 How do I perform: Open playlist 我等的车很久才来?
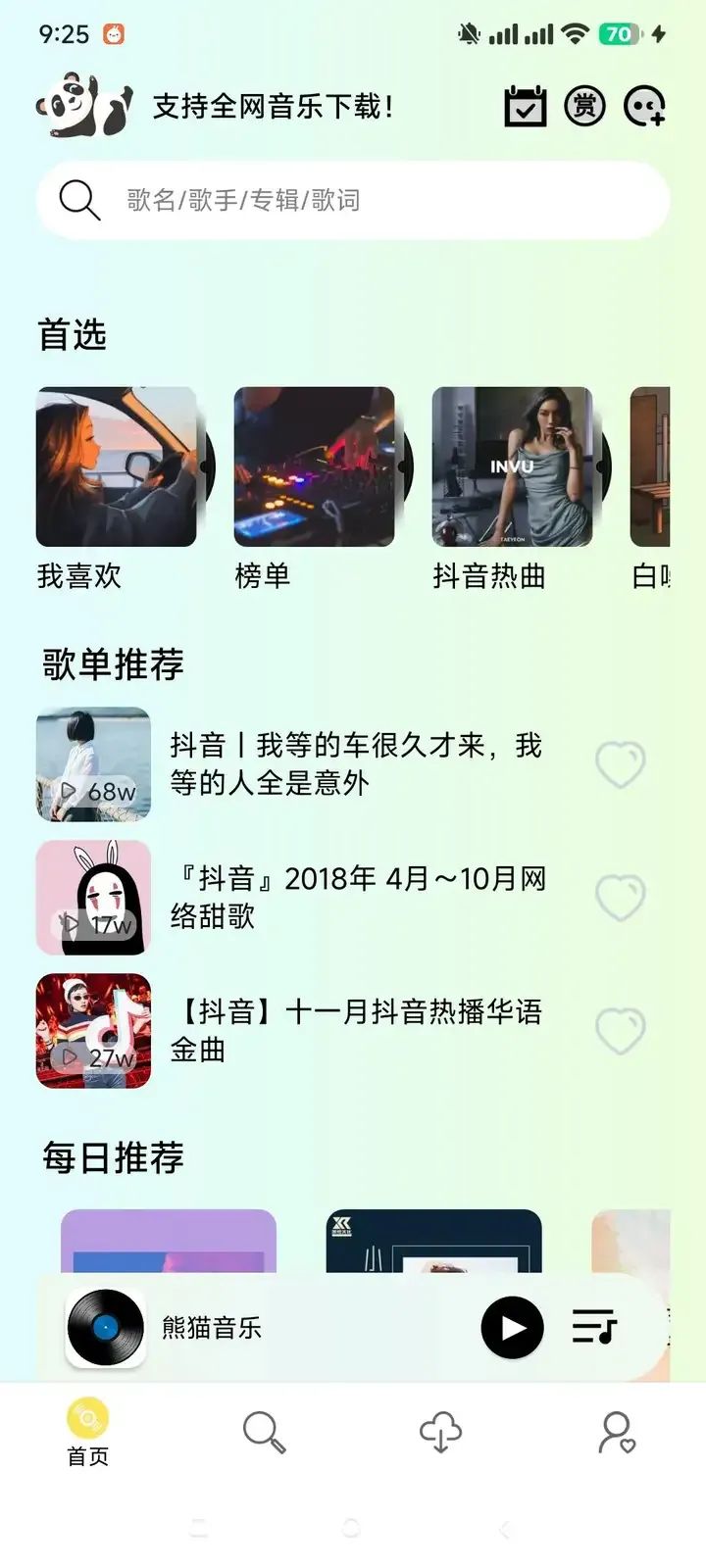coord(355,764)
